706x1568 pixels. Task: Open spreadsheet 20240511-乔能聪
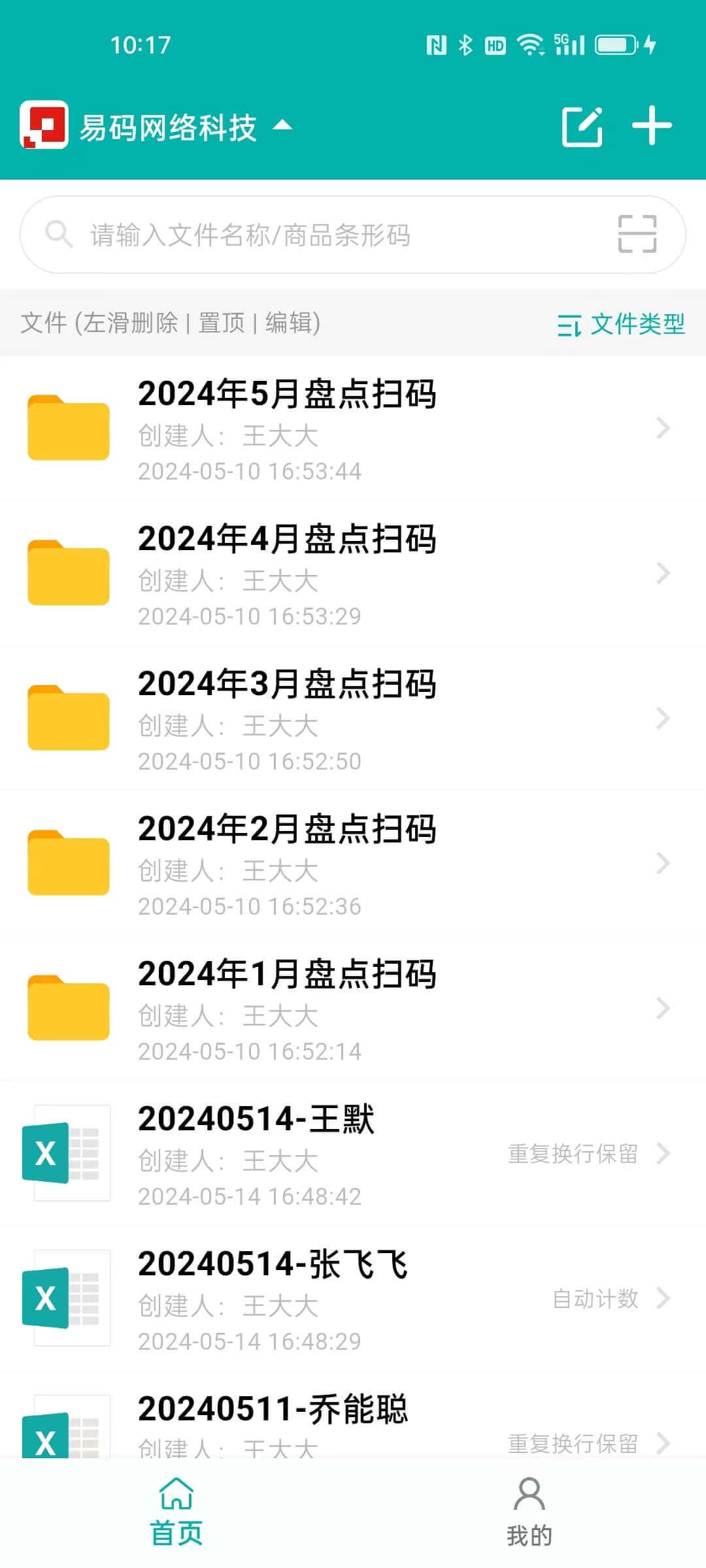click(x=353, y=1424)
